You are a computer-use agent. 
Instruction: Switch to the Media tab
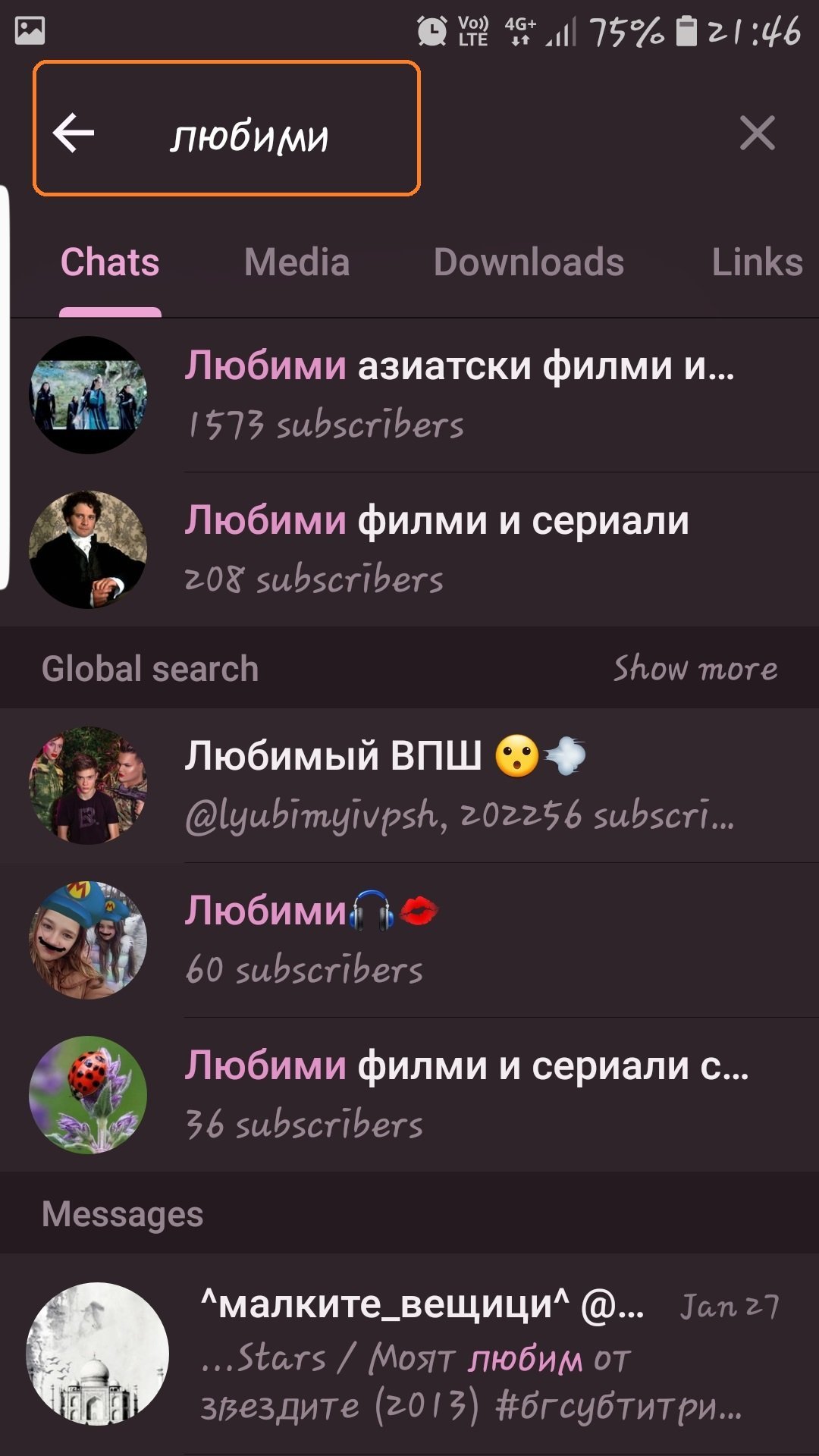tap(297, 262)
